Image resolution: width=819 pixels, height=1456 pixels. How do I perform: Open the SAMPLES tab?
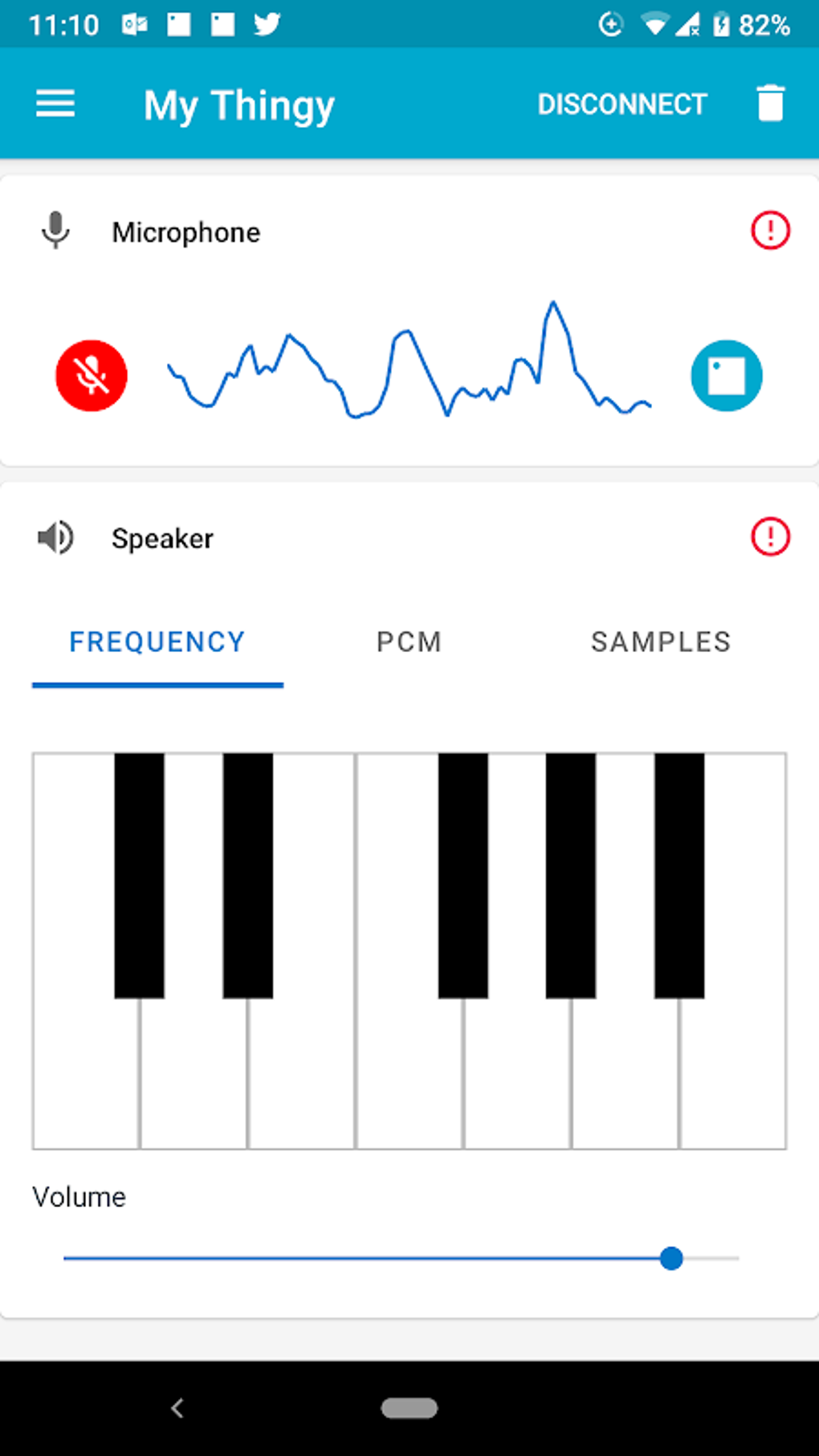[660, 642]
